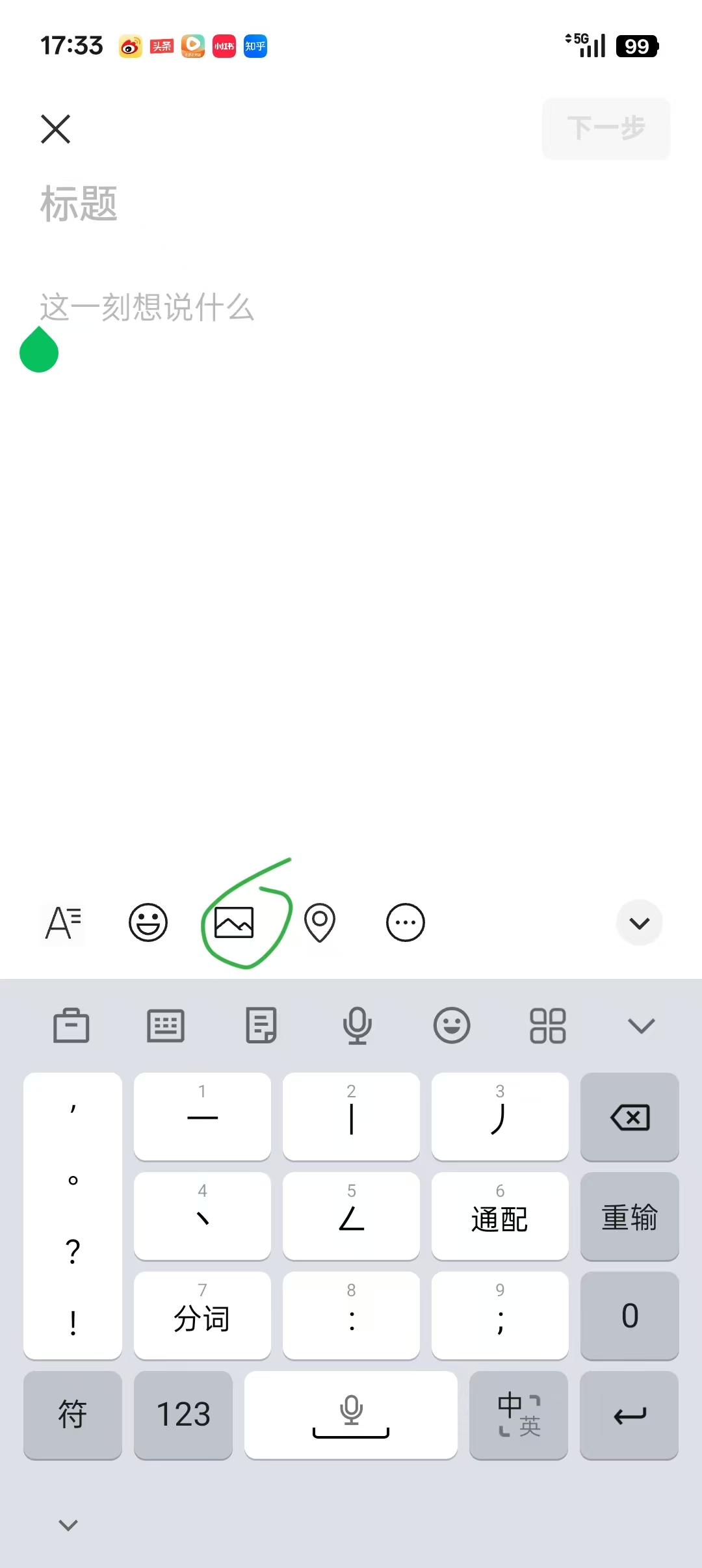Tap the 重输 key
Viewport: 702px width, 1568px height.
(x=629, y=1216)
